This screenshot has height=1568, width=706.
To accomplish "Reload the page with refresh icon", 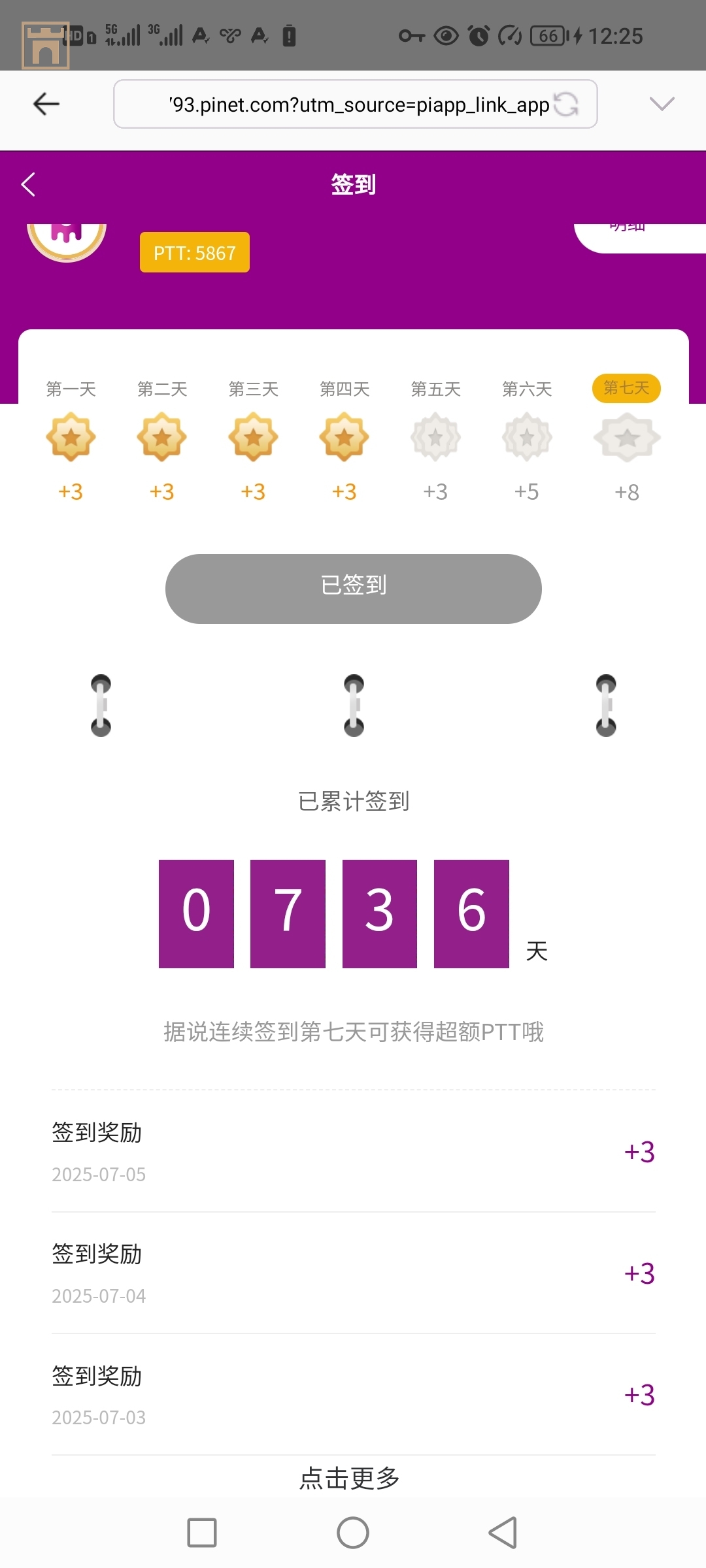I will pos(566,104).
